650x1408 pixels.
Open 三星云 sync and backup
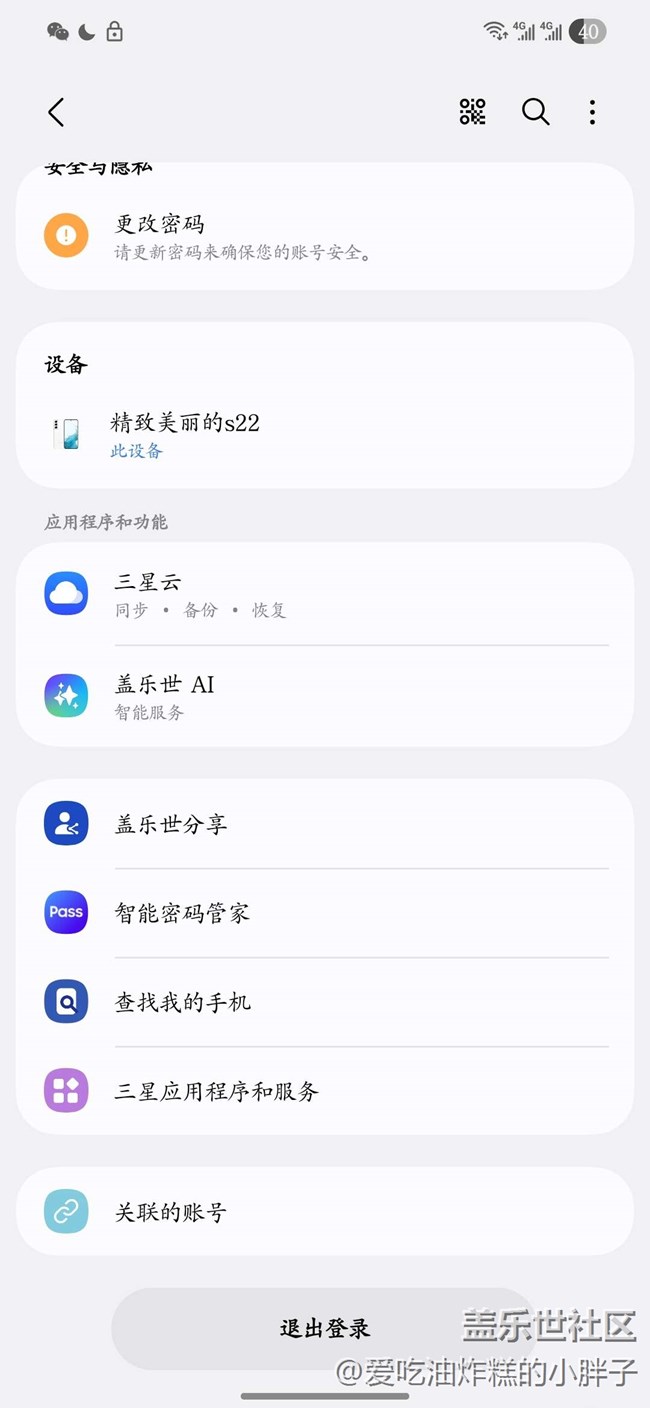click(324, 594)
